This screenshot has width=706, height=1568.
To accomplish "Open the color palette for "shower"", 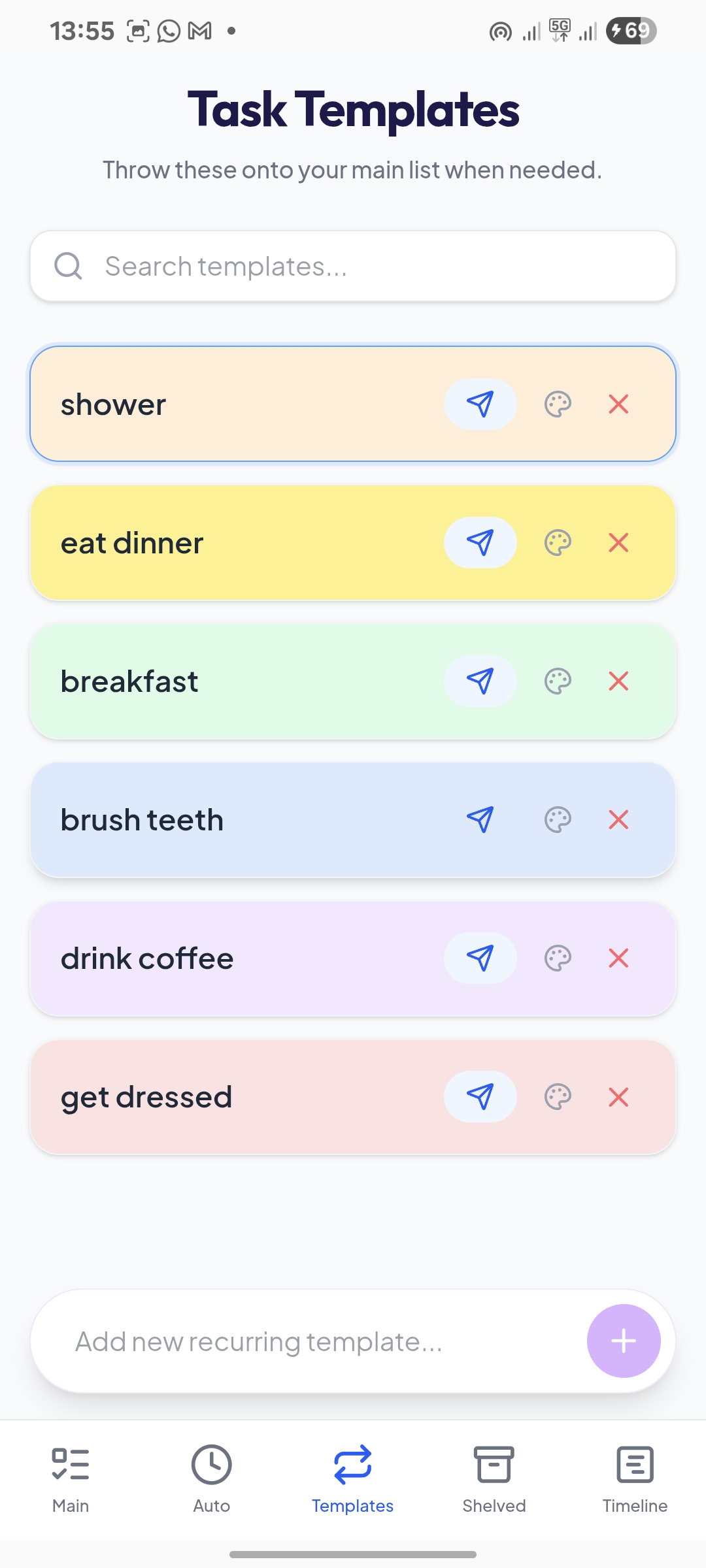I will point(558,404).
